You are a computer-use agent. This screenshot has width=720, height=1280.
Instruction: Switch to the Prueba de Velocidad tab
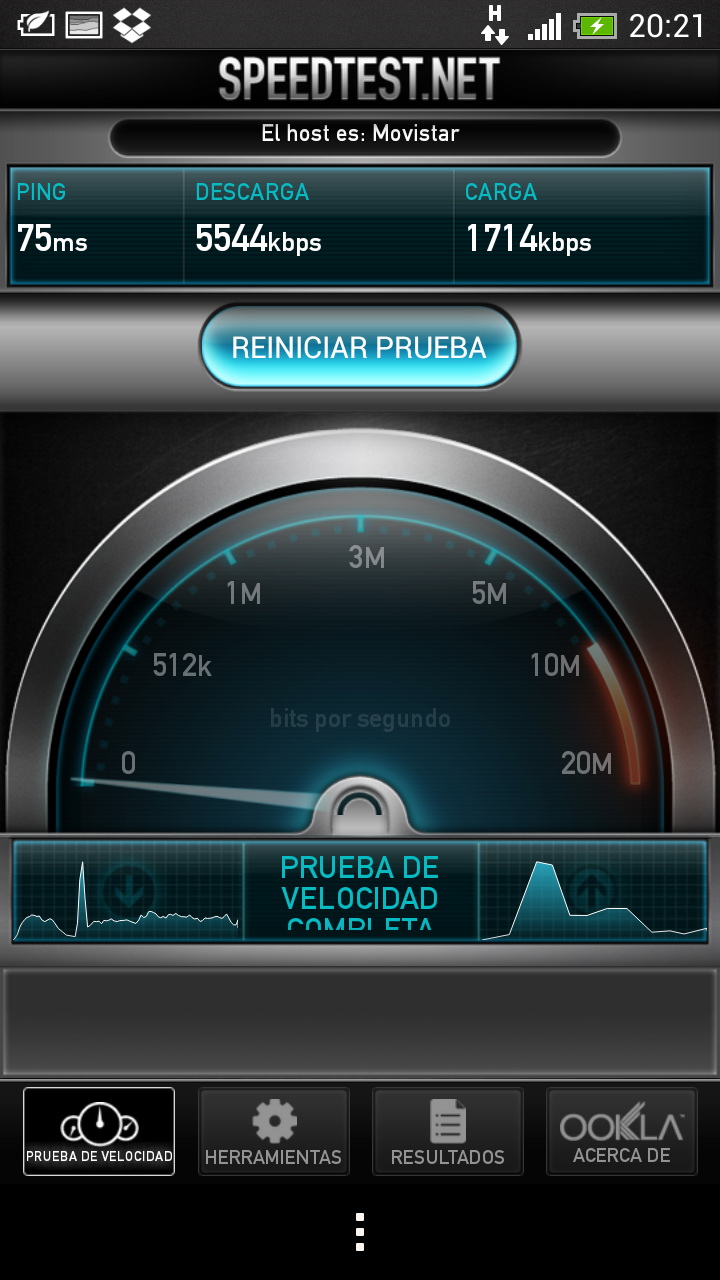coord(99,1131)
